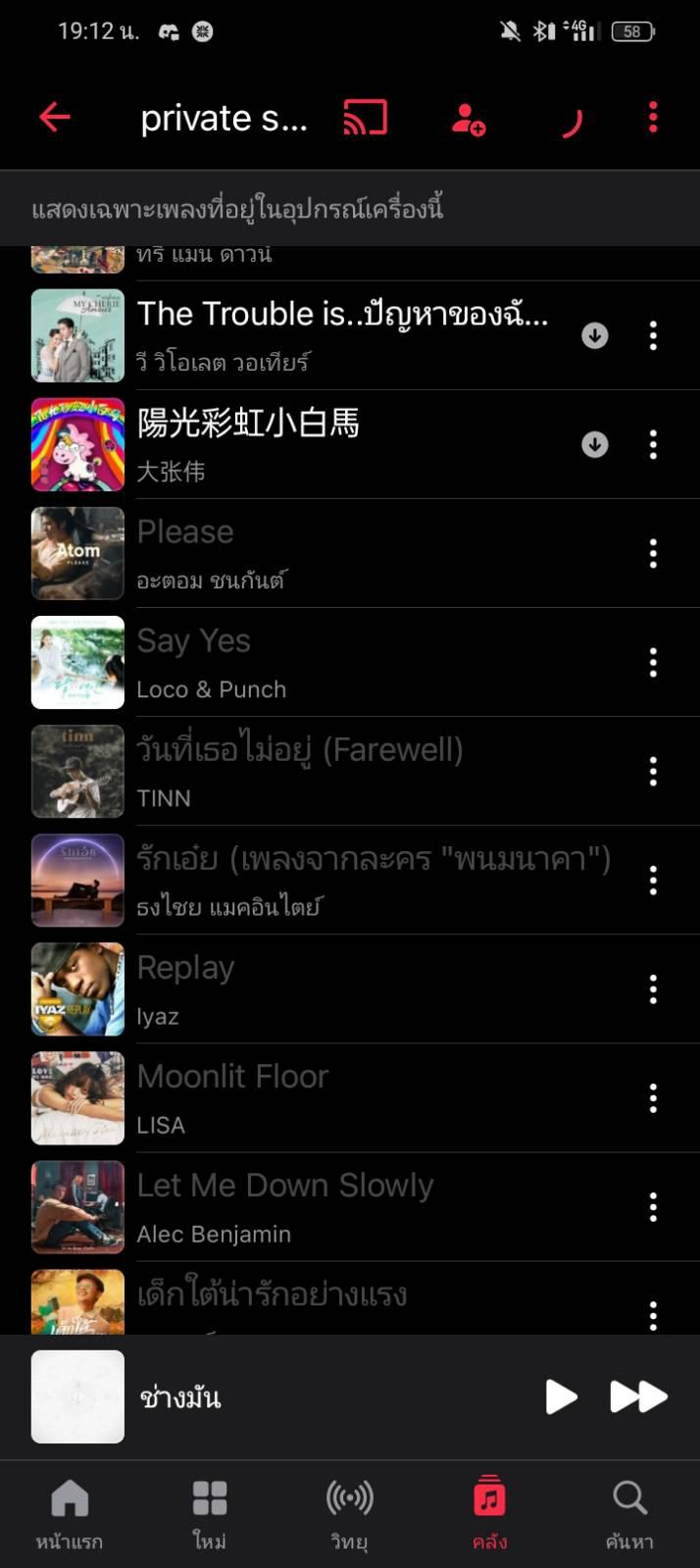Open options for Say Yes
Image resolution: width=700 pixels, height=1568 pixels.
(653, 663)
